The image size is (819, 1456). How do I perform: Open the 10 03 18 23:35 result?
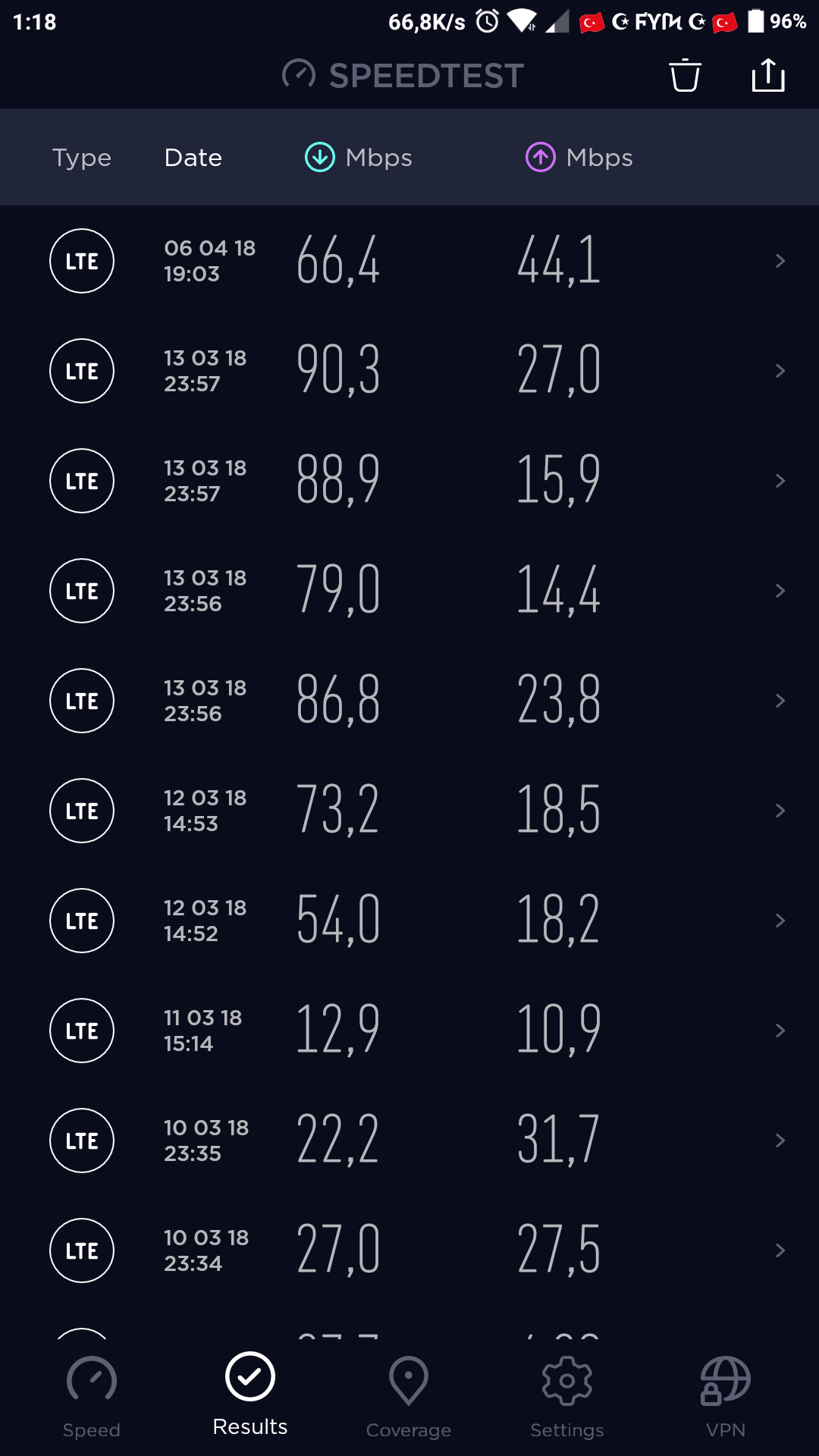409,1141
